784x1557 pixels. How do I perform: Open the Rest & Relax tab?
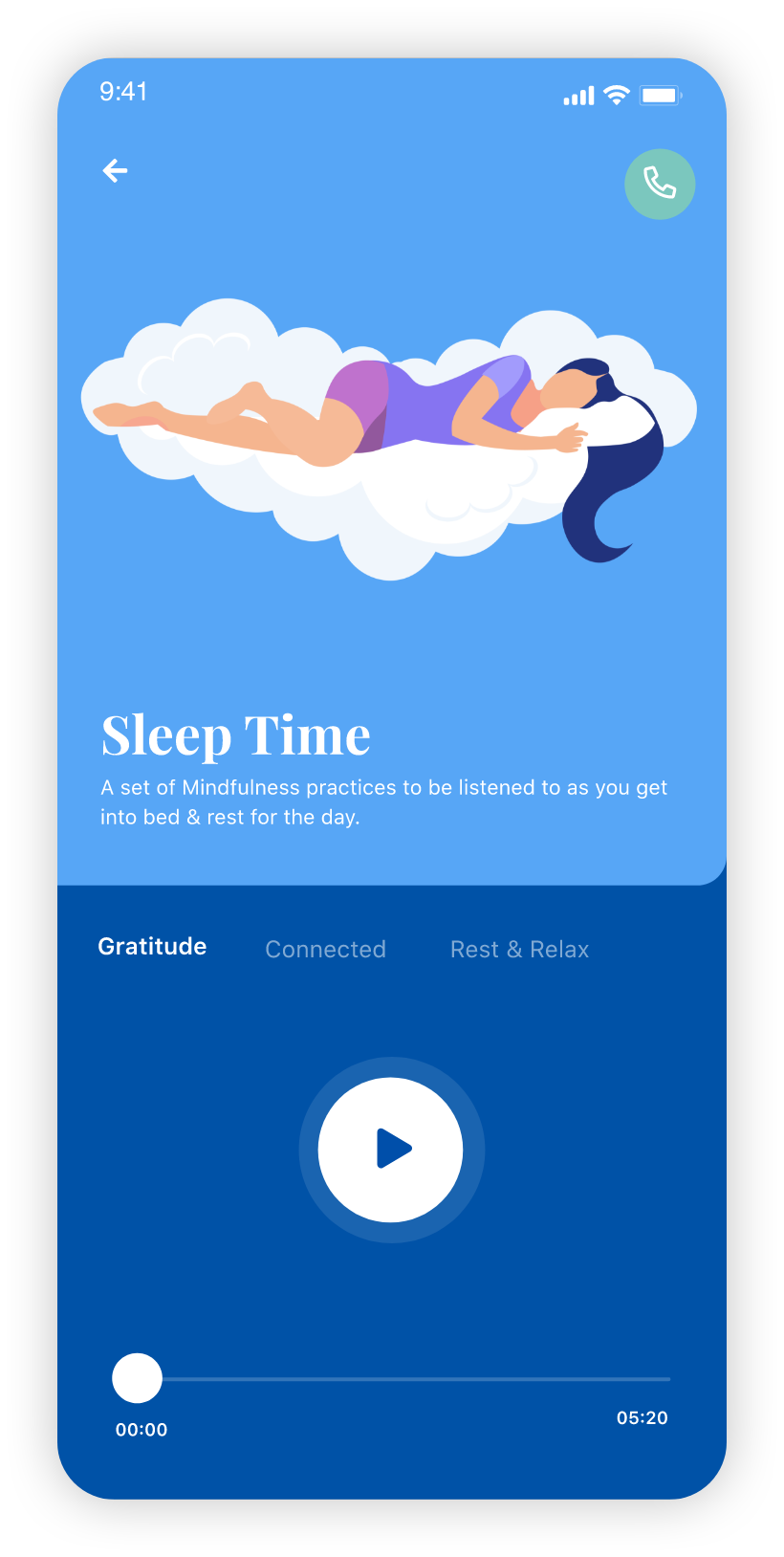[519, 949]
